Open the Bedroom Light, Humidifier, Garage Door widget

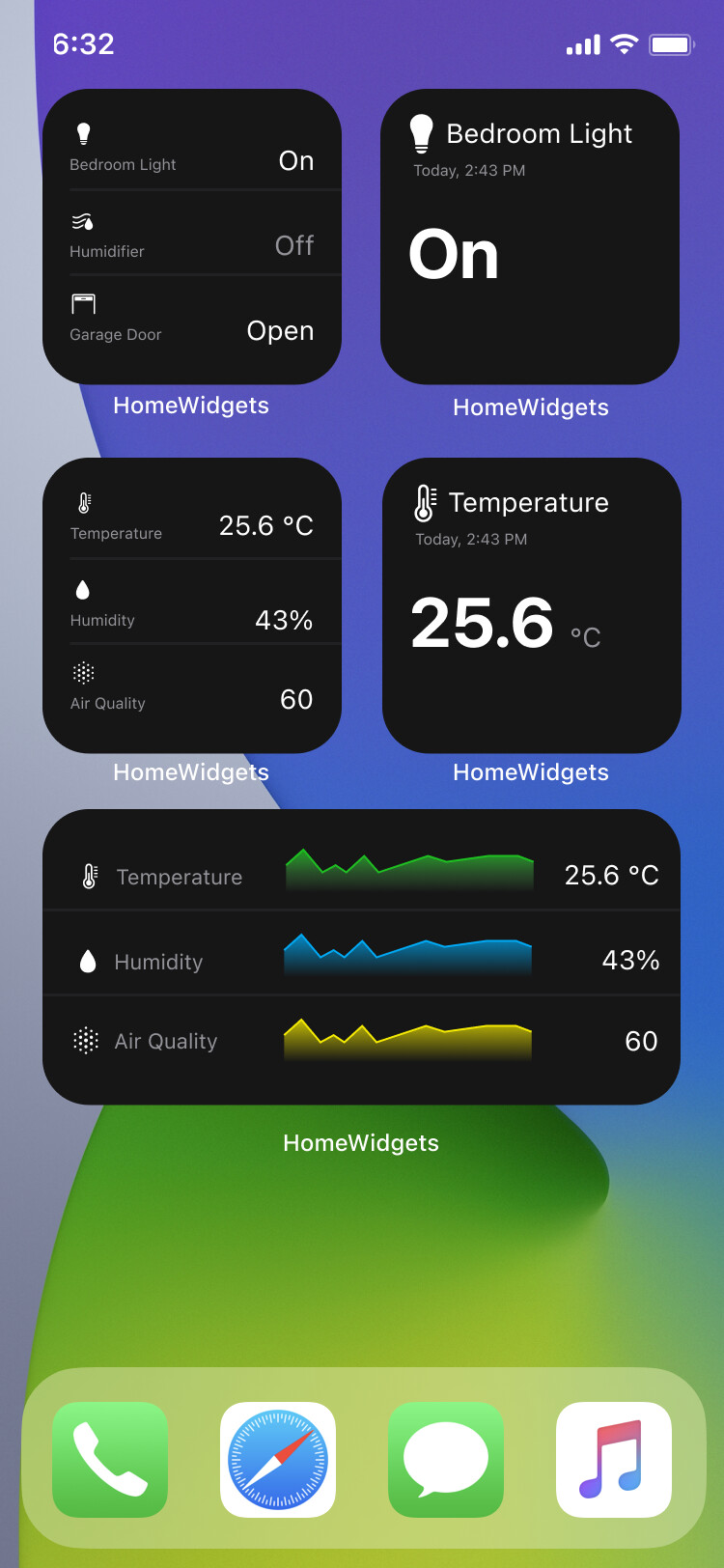pos(192,237)
